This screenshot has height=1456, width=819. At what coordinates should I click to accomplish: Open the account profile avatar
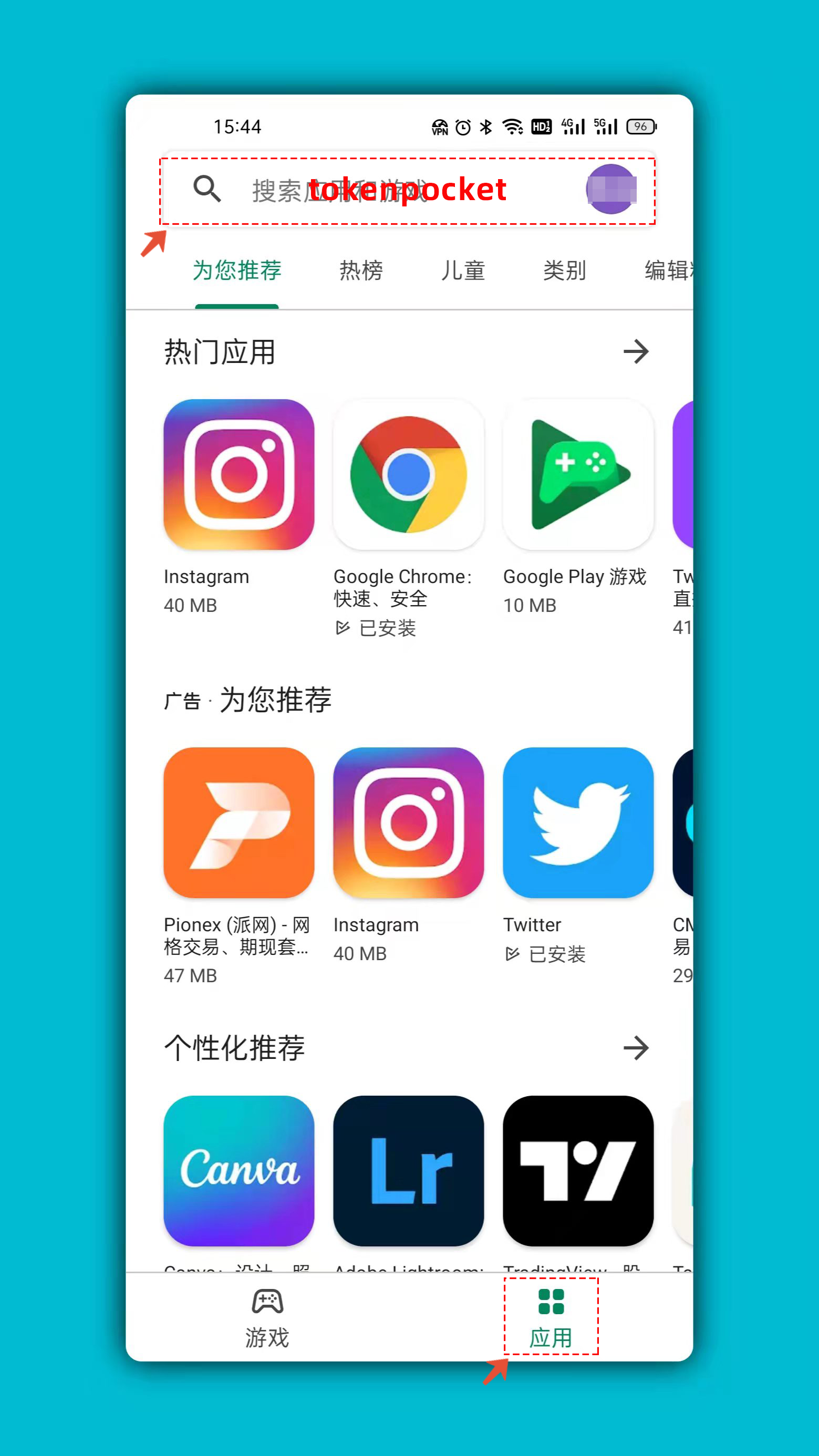click(x=610, y=189)
